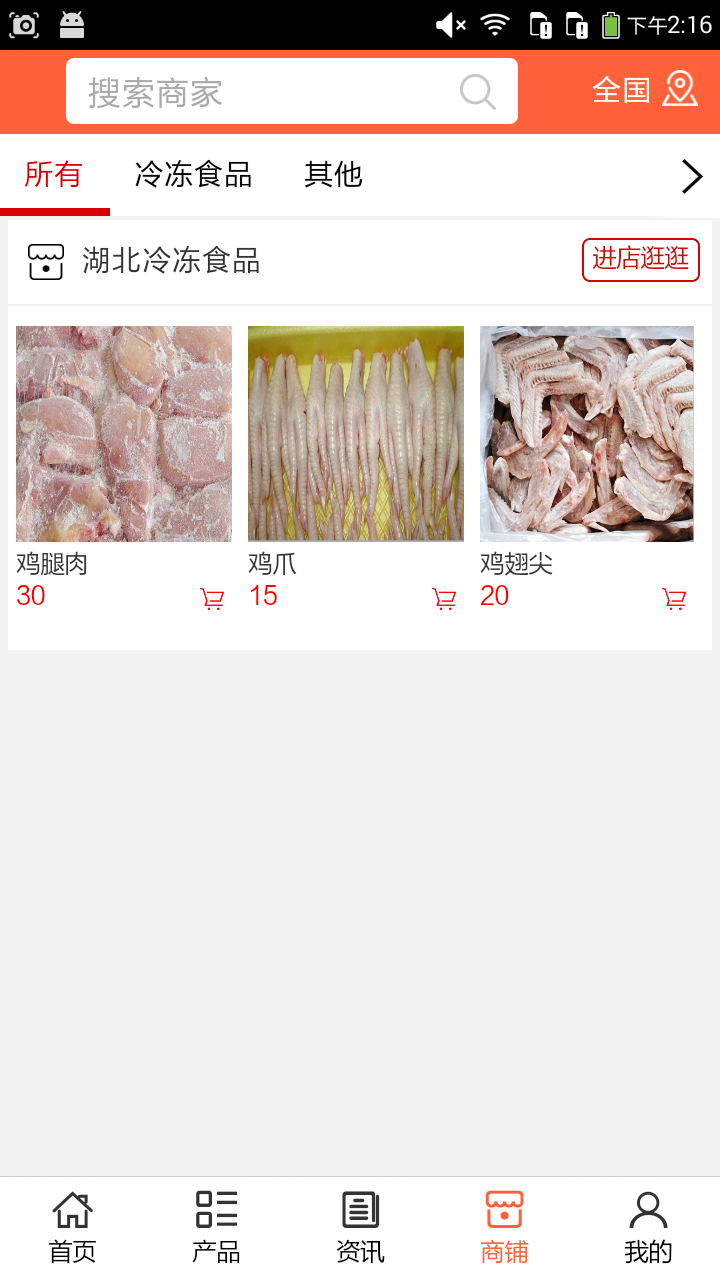Viewport: 720px width, 1280px height.
Task: Switch to the 产品 tab
Action: 216,1228
